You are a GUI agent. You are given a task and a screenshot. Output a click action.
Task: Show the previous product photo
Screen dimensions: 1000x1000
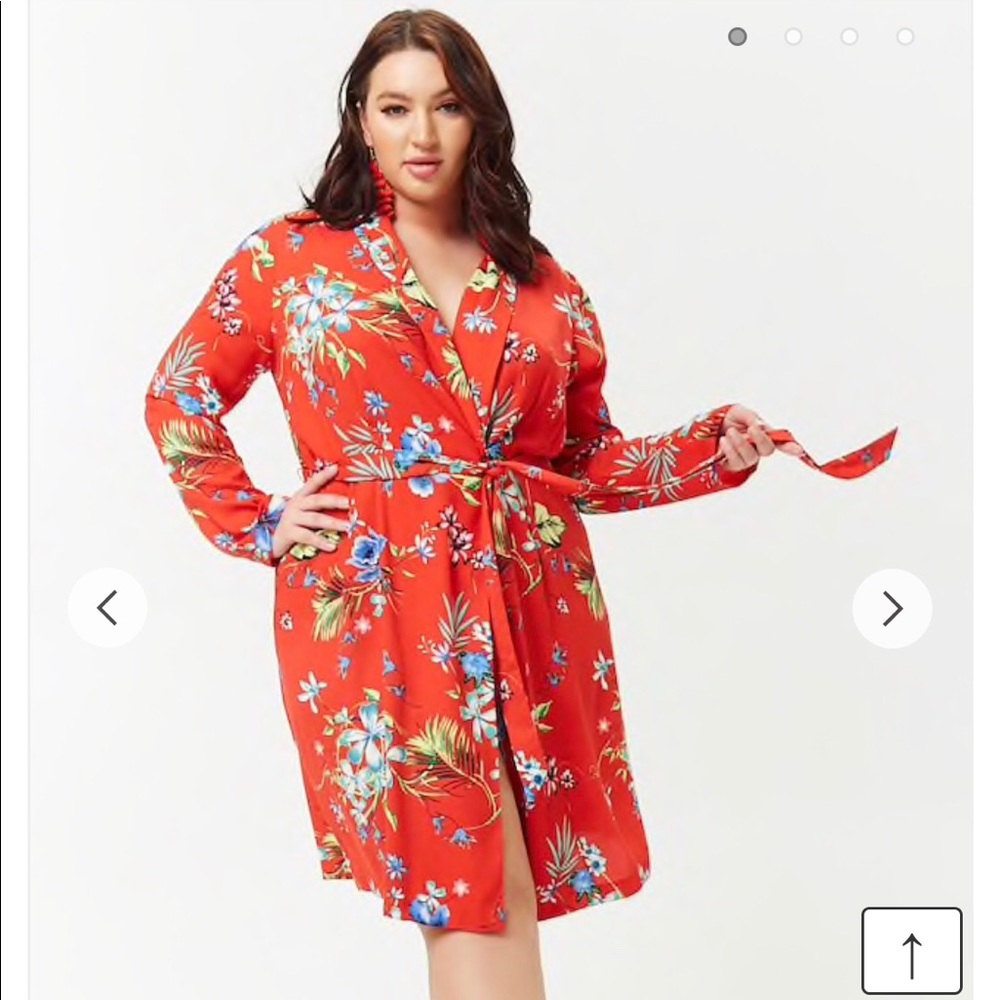click(107, 608)
